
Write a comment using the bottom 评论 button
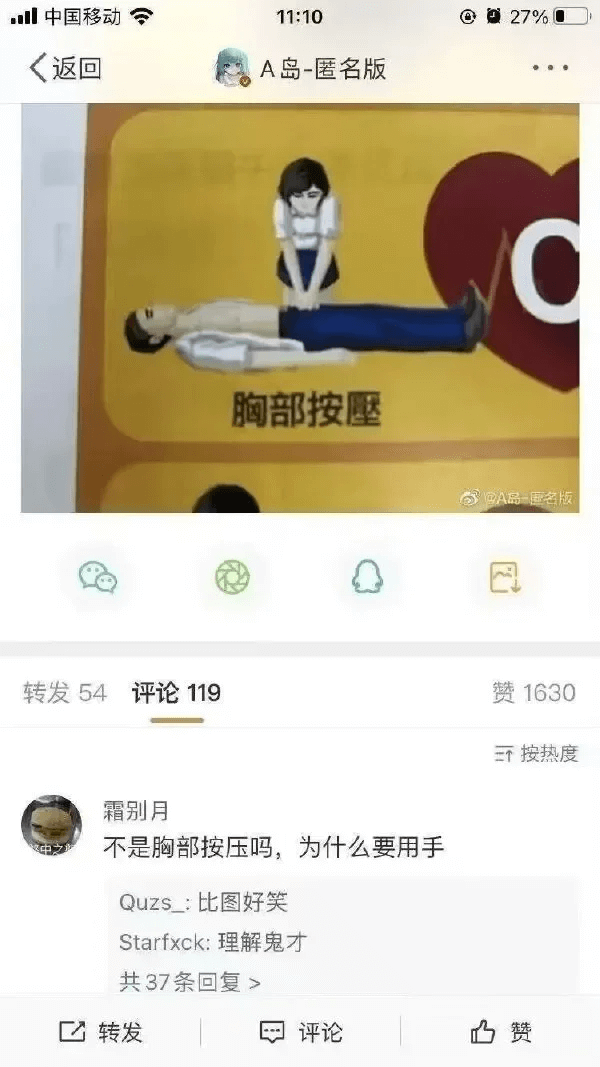click(x=301, y=1032)
